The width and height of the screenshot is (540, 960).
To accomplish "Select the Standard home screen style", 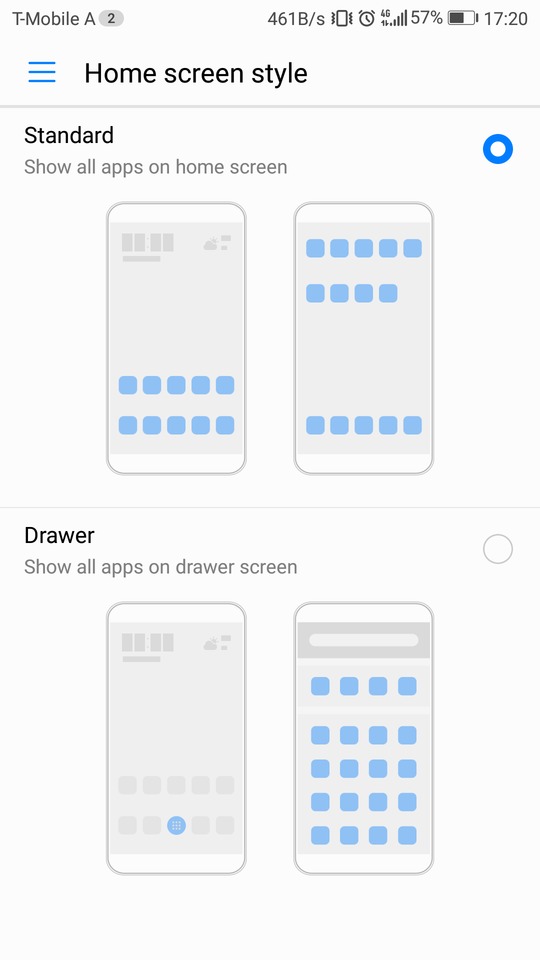I will [x=497, y=149].
